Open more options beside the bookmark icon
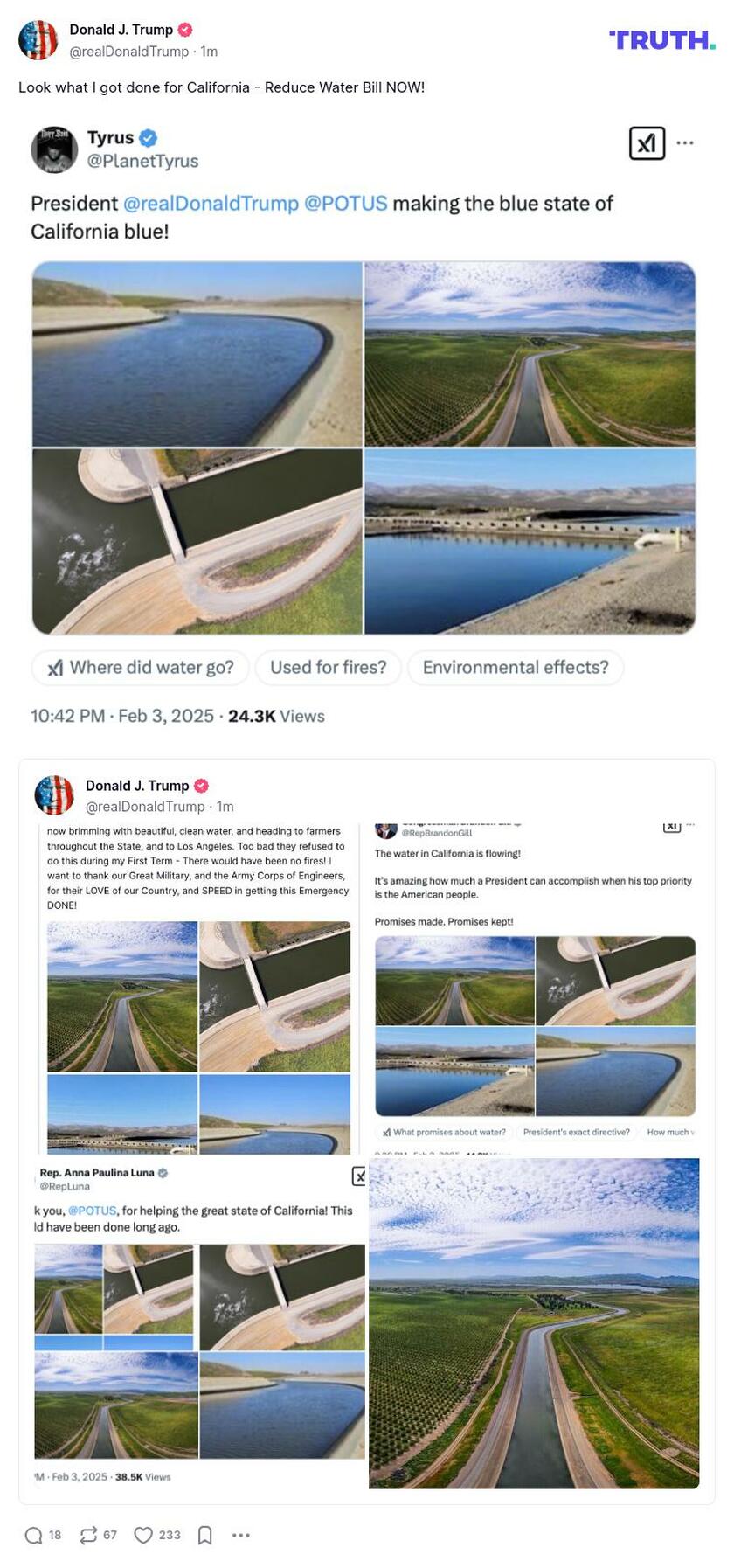The height and width of the screenshot is (1568, 734). [241, 1535]
